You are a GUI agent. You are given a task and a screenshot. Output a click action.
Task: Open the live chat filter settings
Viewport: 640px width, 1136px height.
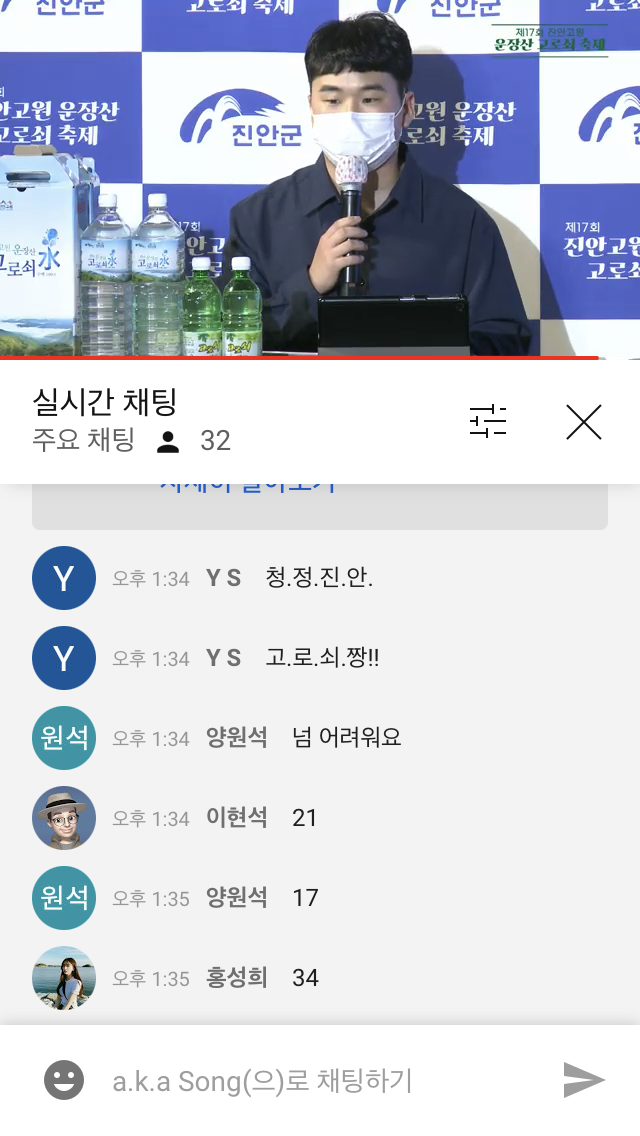click(488, 422)
